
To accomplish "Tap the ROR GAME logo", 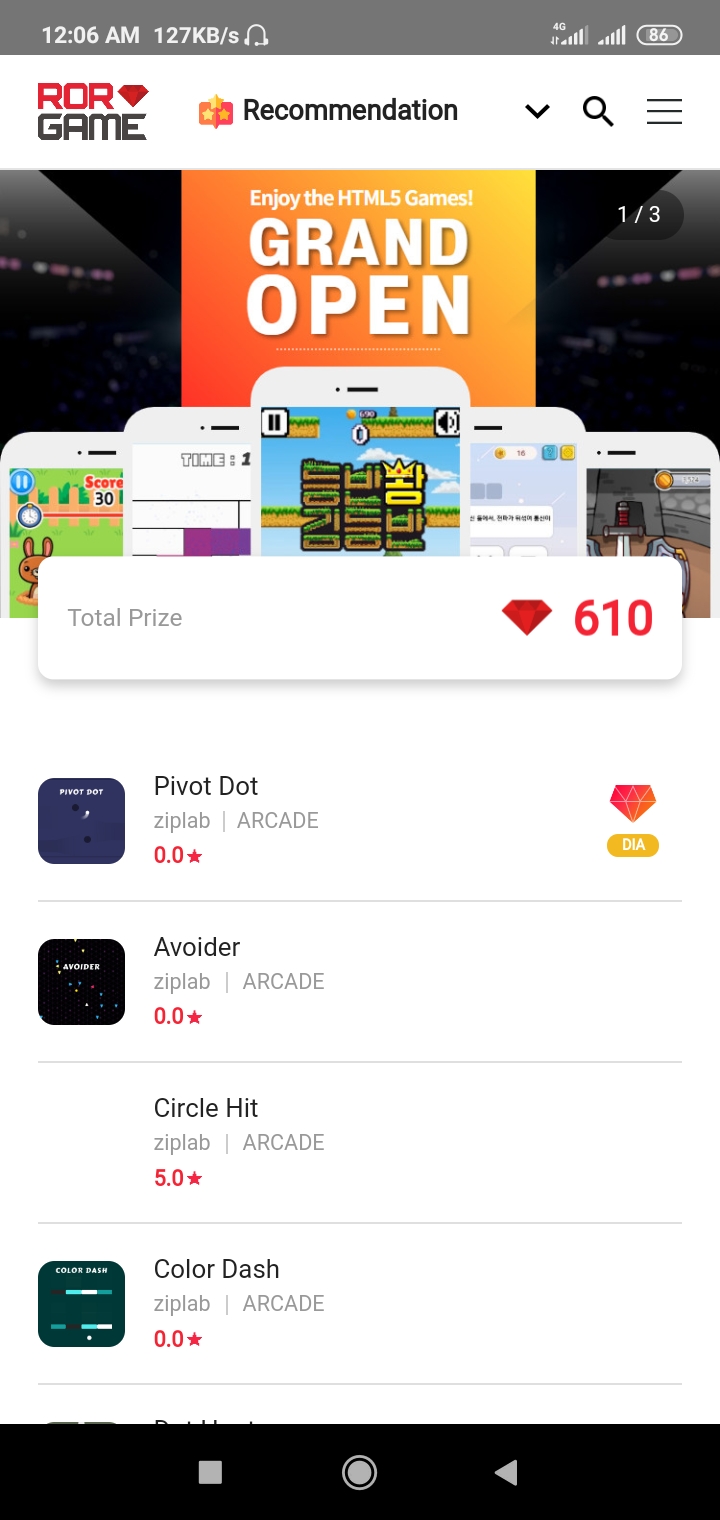I will (92, 110).
